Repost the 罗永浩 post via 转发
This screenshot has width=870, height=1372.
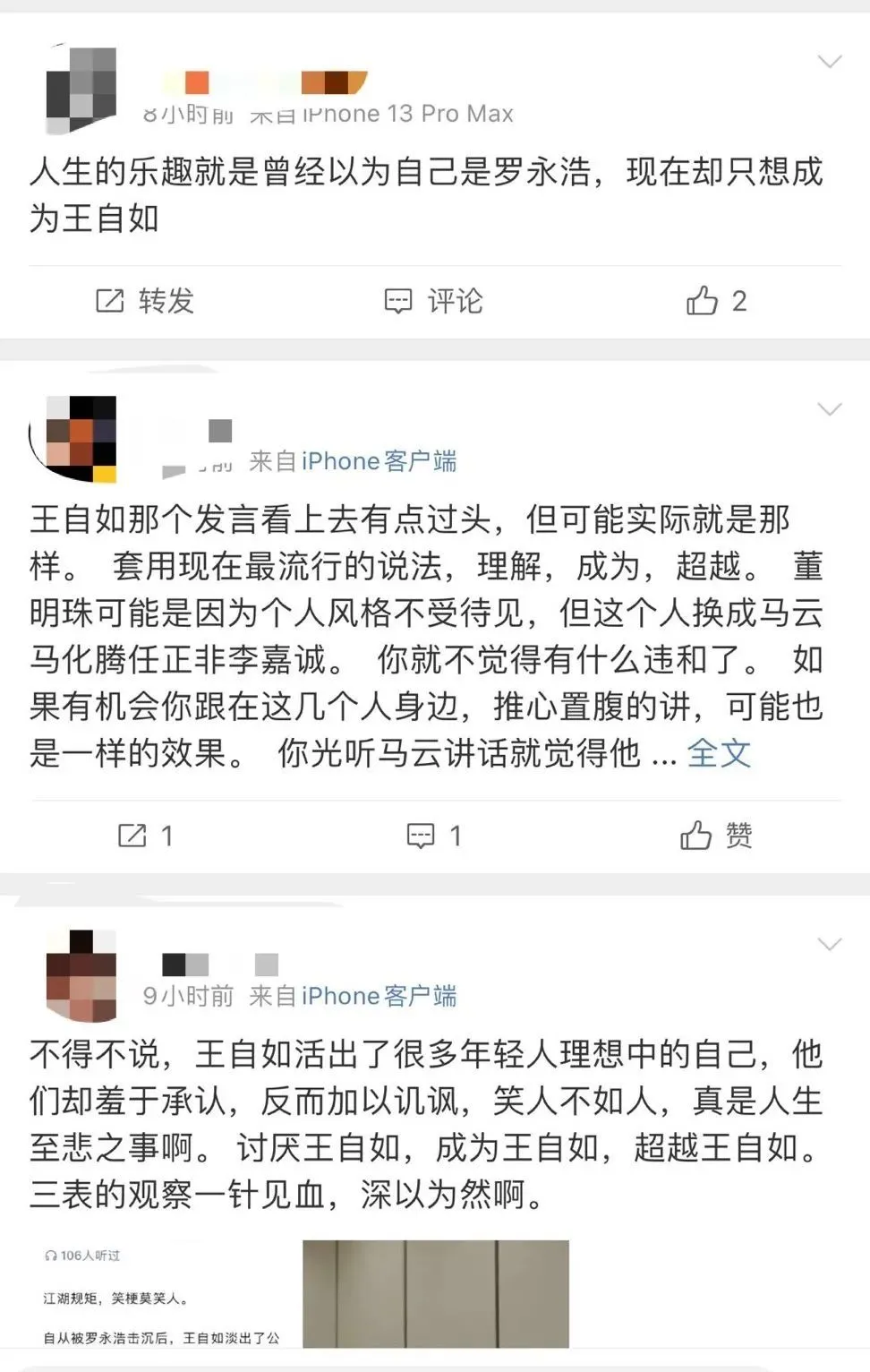[145, 301]
